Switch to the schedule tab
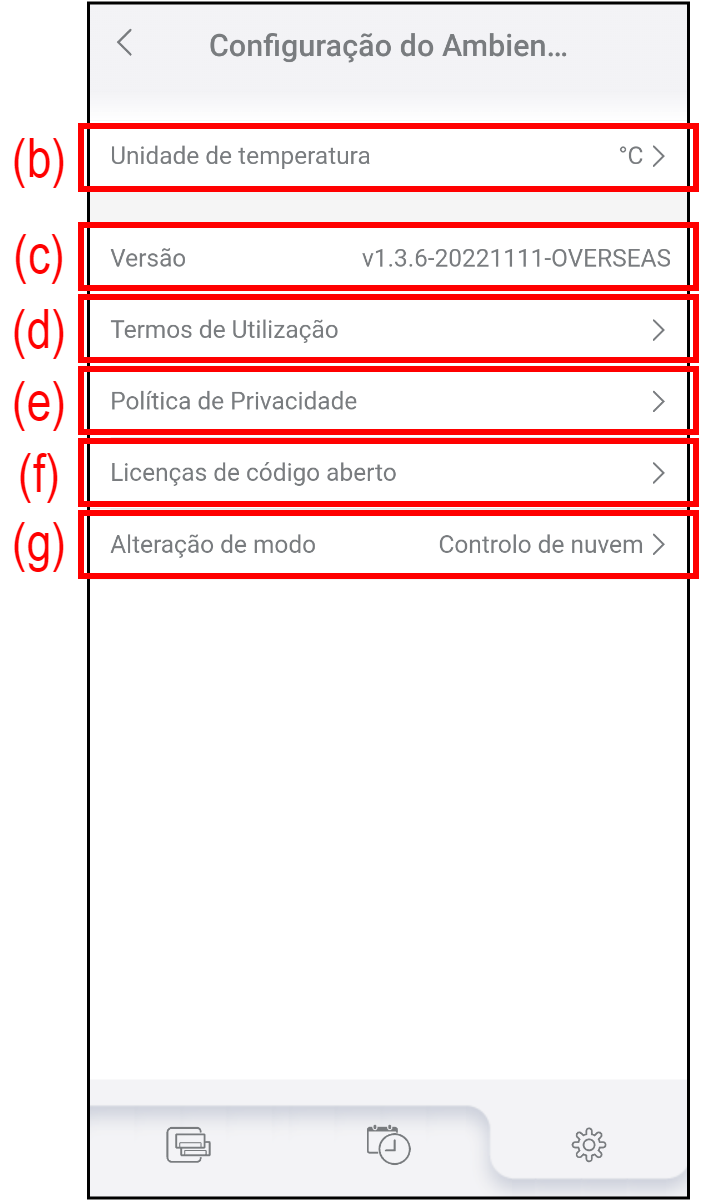Image resolution: width=702 pixels, height=1202 pixels. [x=388, y=1143]
